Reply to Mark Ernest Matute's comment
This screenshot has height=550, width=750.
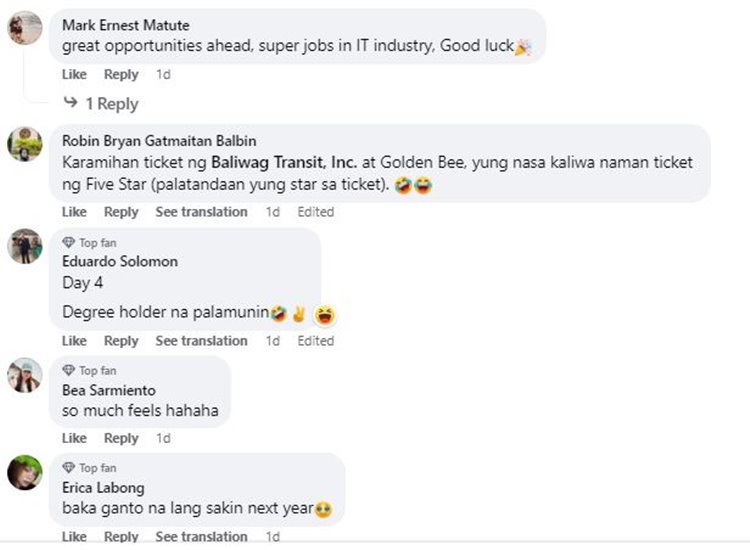click(121, 74)
